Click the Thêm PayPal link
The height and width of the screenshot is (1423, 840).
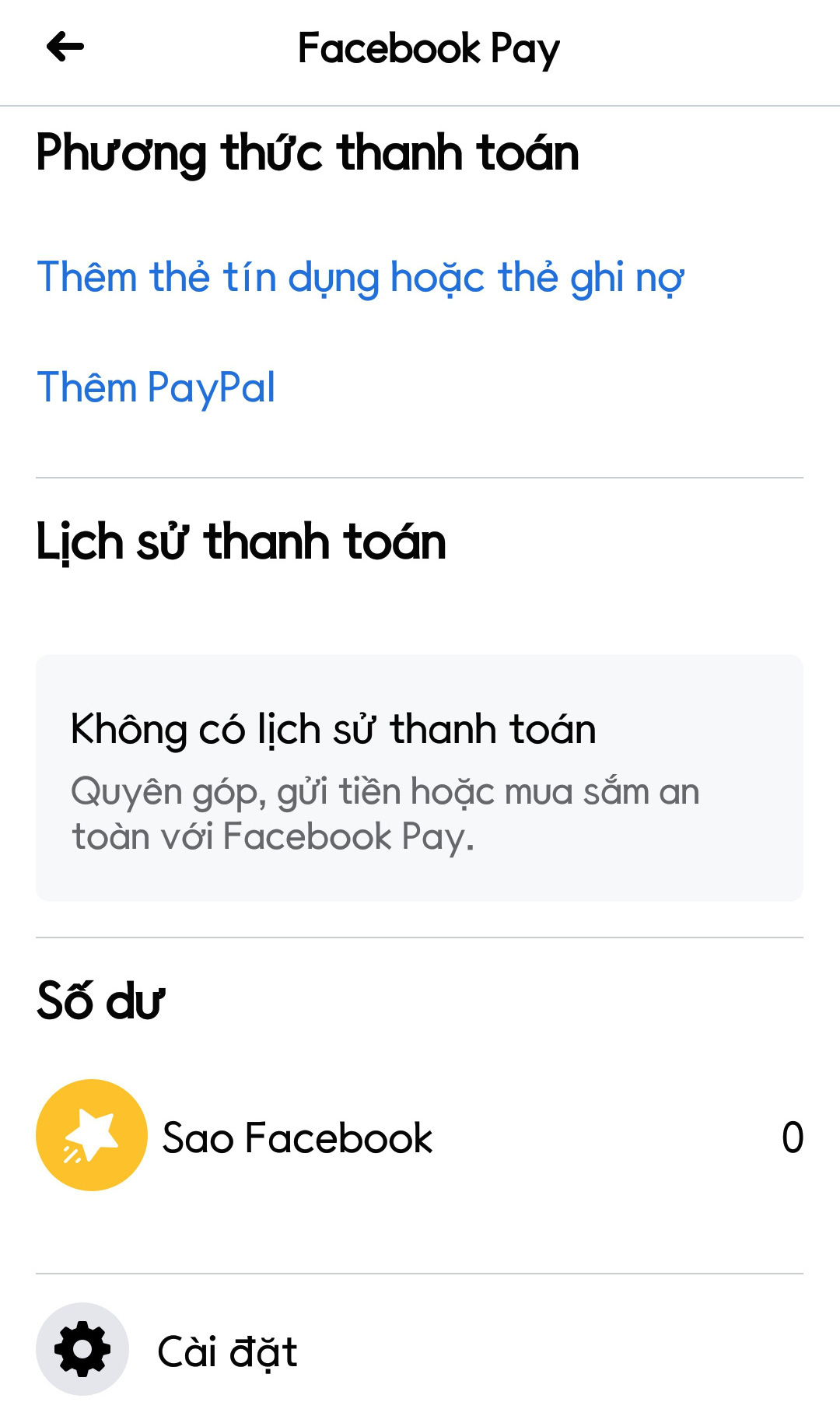pyautogui.click(x=156, y=387)
